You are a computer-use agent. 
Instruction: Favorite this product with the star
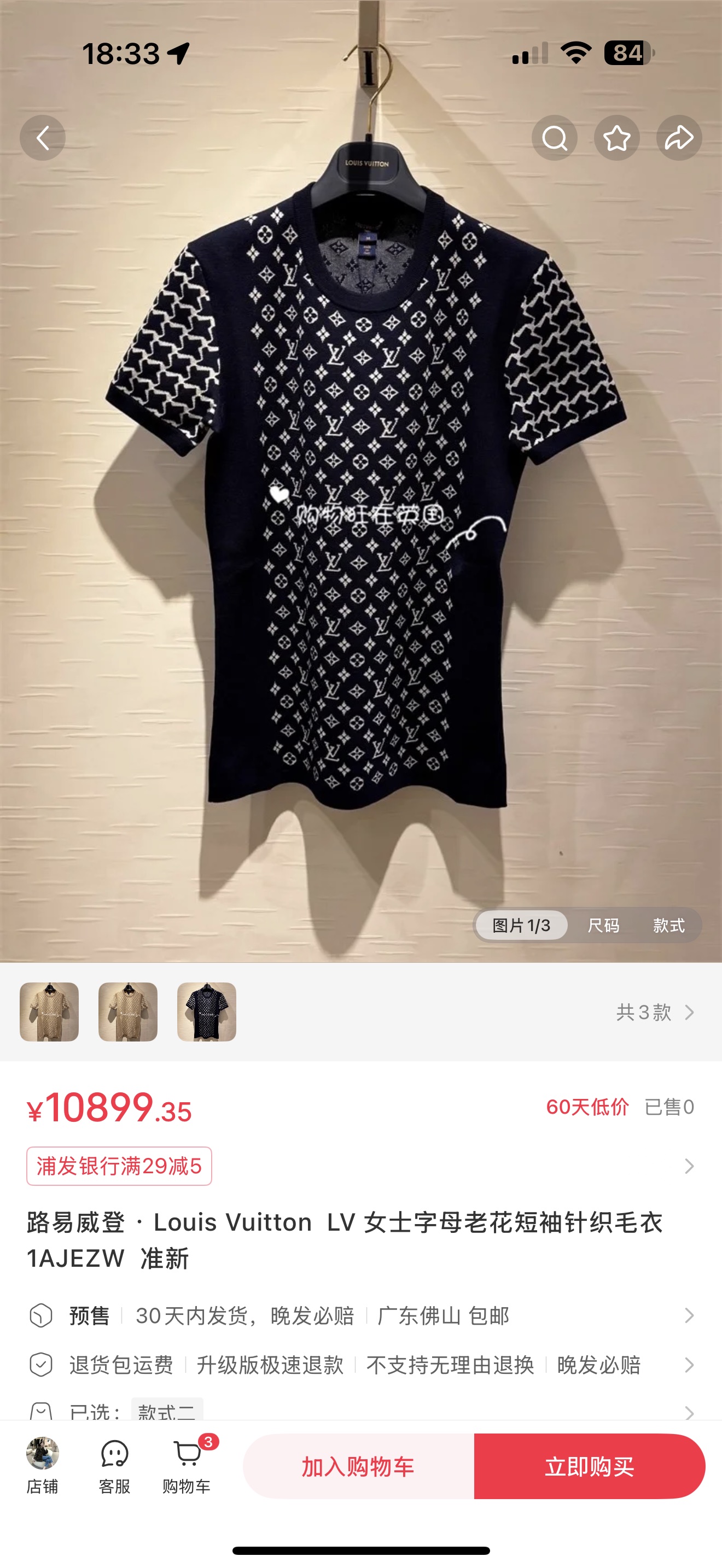[x=616, y=138]
